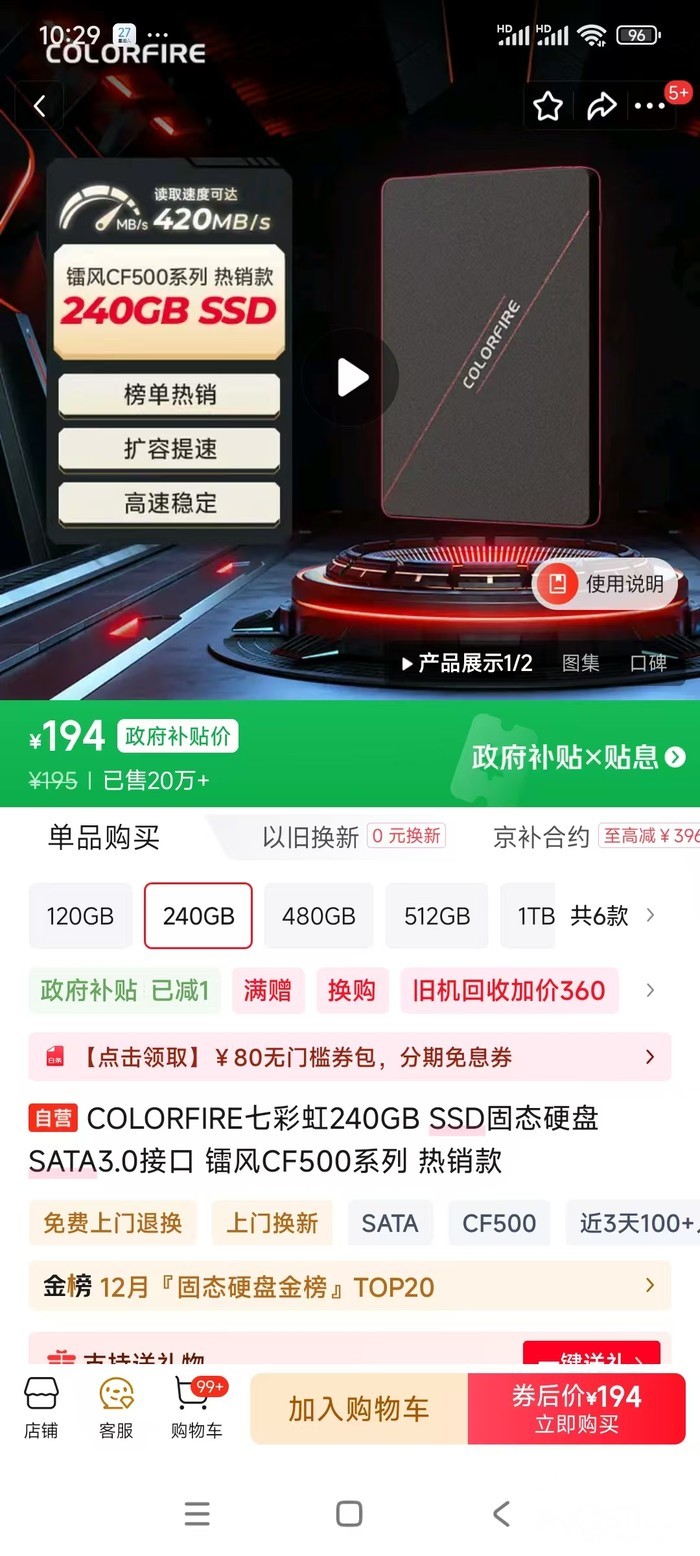This screenshot has height=1556, width=700.
Task: Select the 480GB capacity option
Action: point(319,915)
